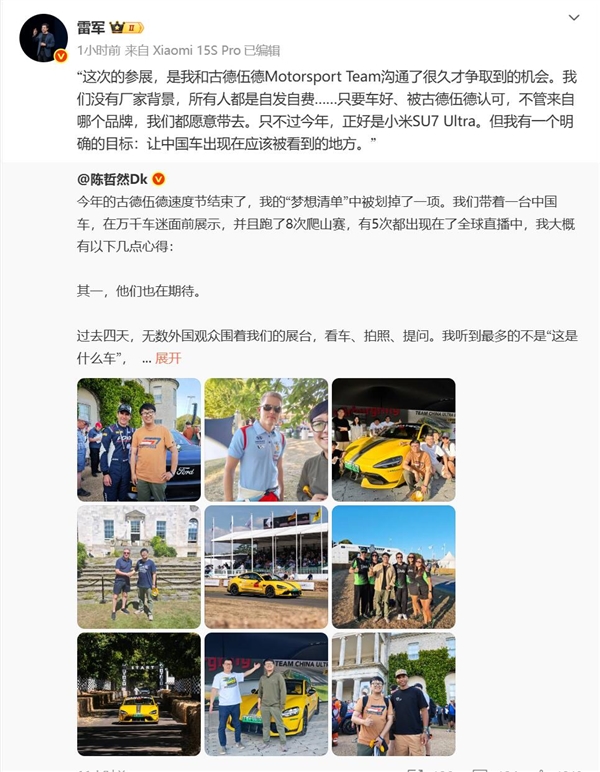Image resolution: width=600 pixels, height=772 pixels.
Task: Open photo of racer with man in orange shirt
Action: pos(139,439)
